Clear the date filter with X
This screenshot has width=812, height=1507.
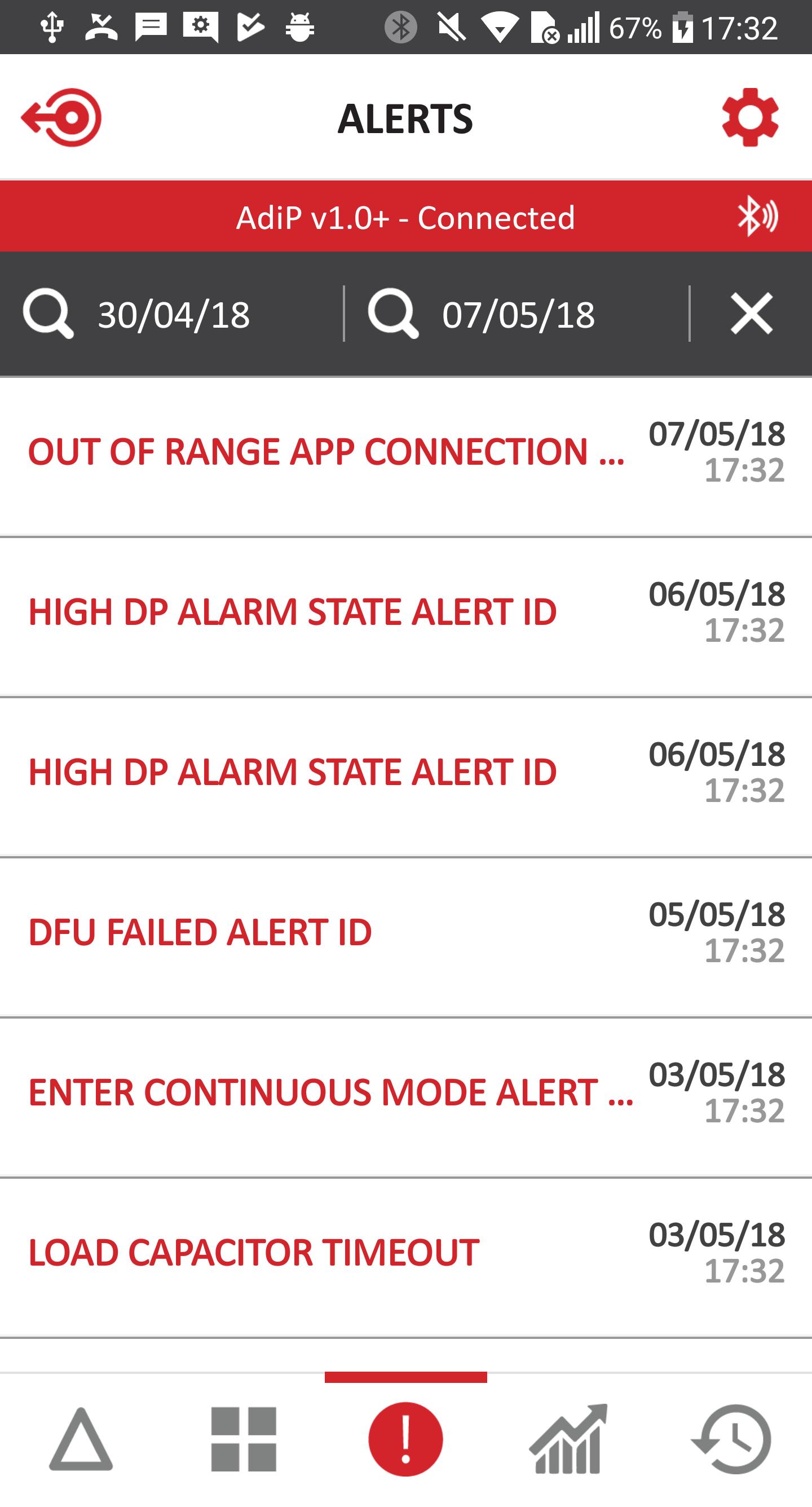tap(752, 314)
